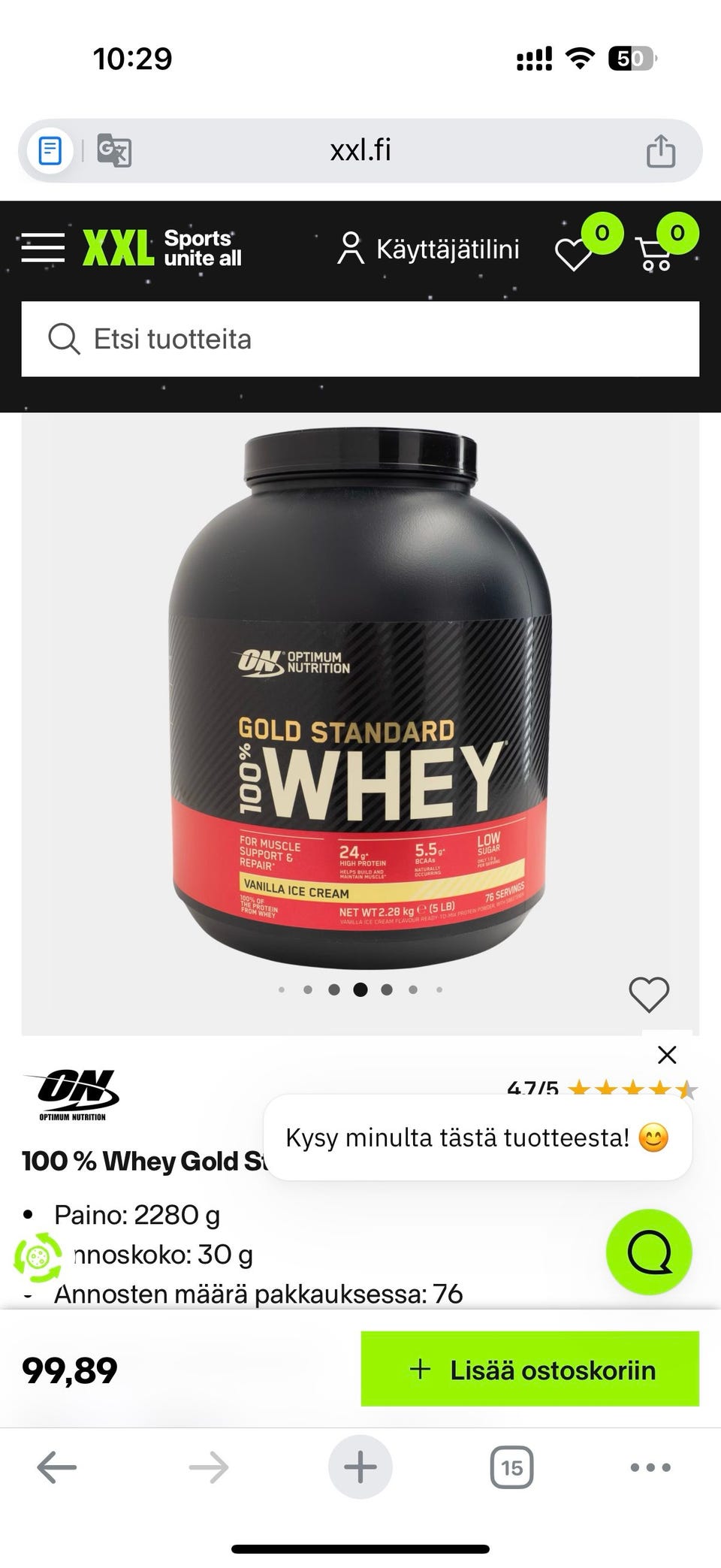
Task: Tap Lisää ostoskoriin button
Action: 530,1369
